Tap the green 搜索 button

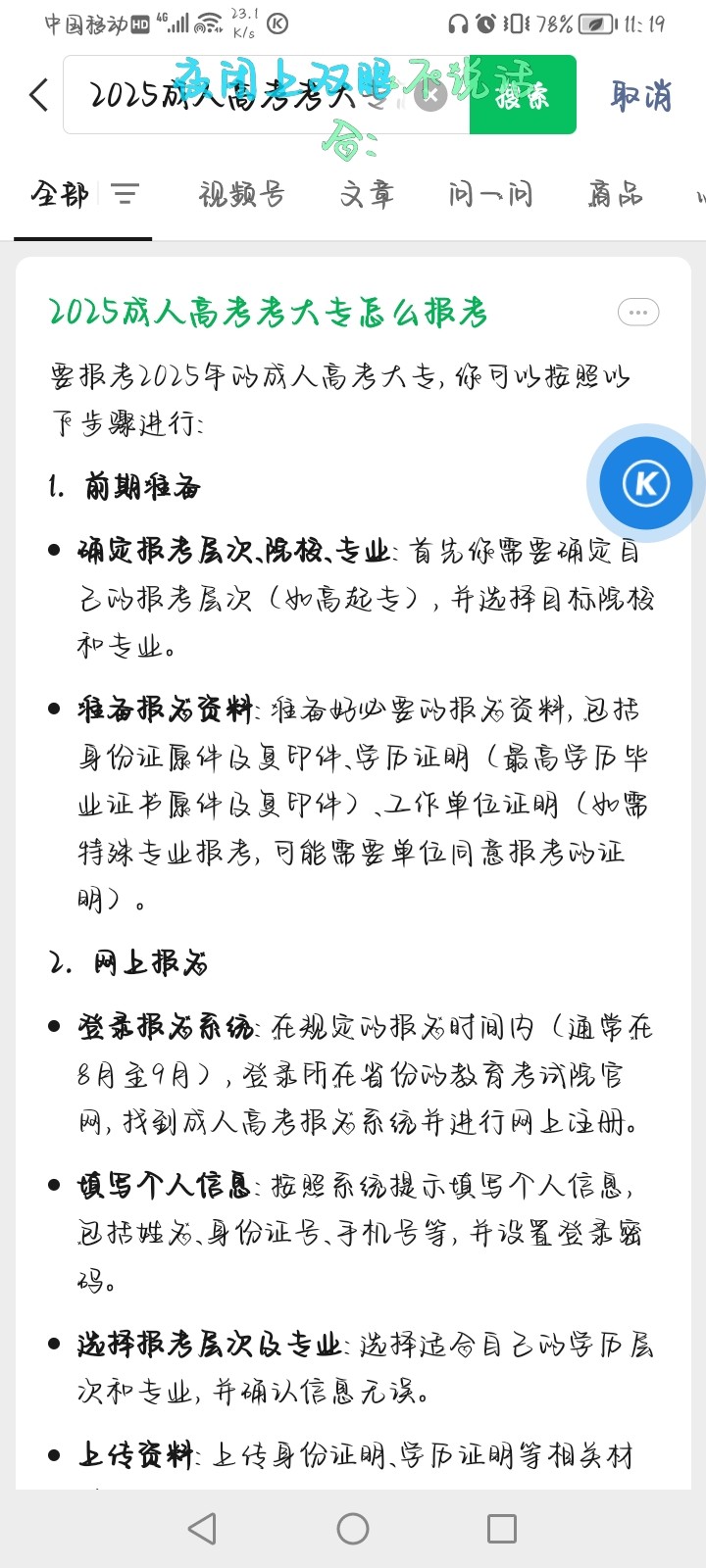click(523, 95)
